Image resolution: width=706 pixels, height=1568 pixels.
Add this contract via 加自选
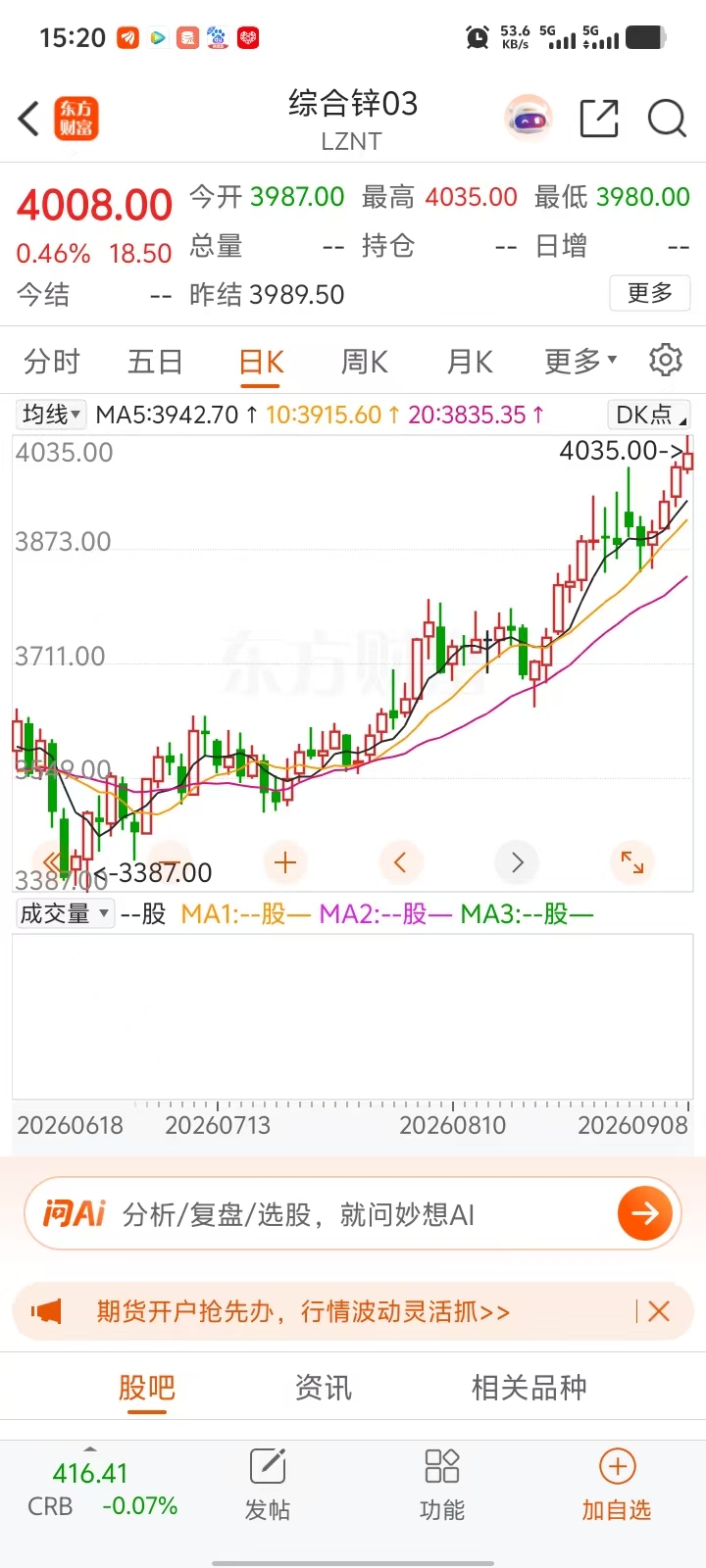[x=617, y=1486]
